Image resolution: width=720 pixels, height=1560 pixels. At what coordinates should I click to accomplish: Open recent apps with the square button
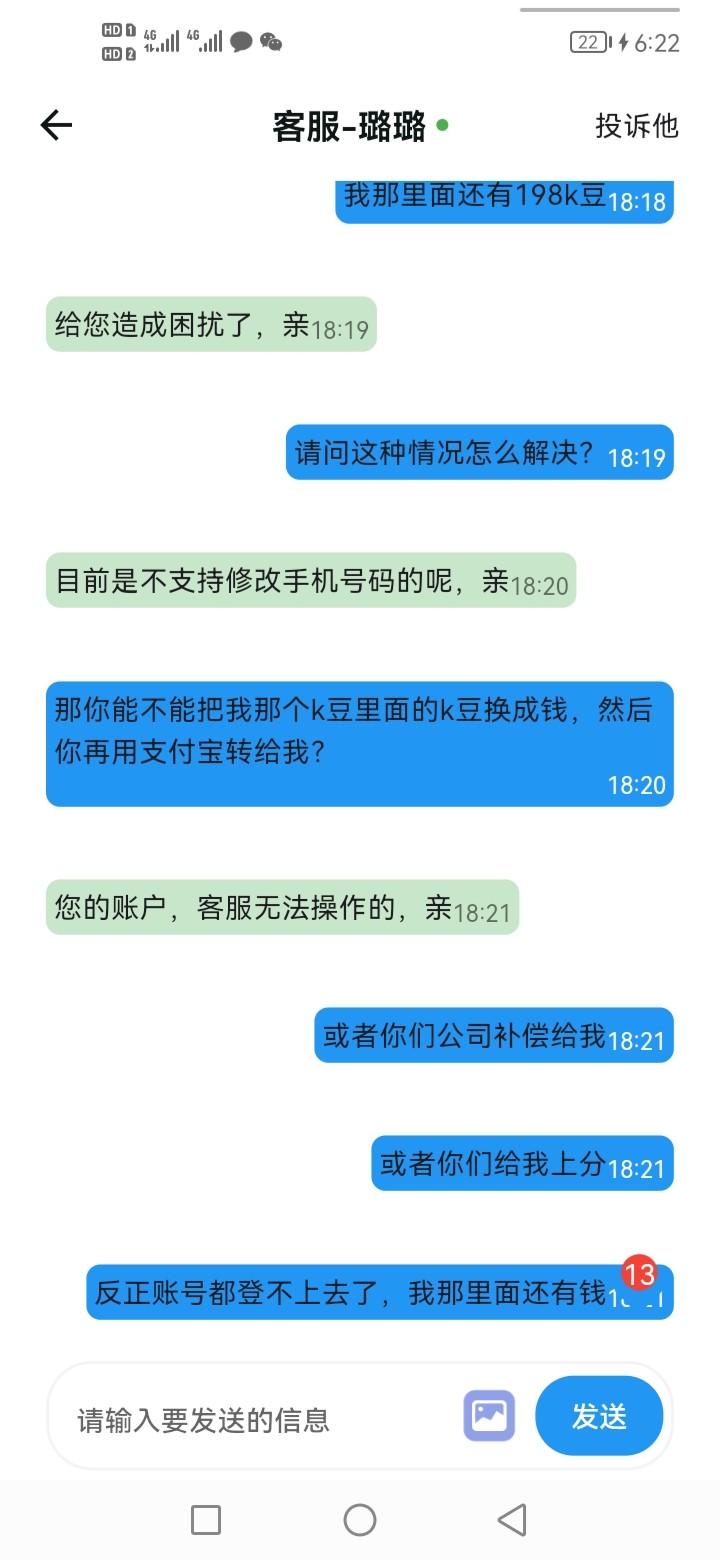pos(206,1520)
